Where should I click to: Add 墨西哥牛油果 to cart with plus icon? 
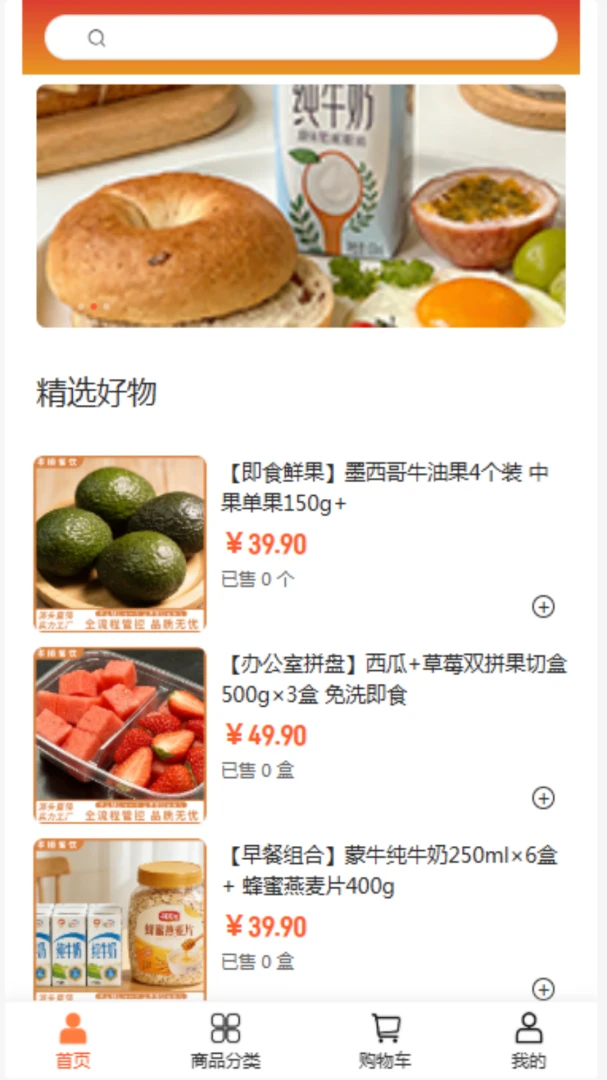coord(543,607)
